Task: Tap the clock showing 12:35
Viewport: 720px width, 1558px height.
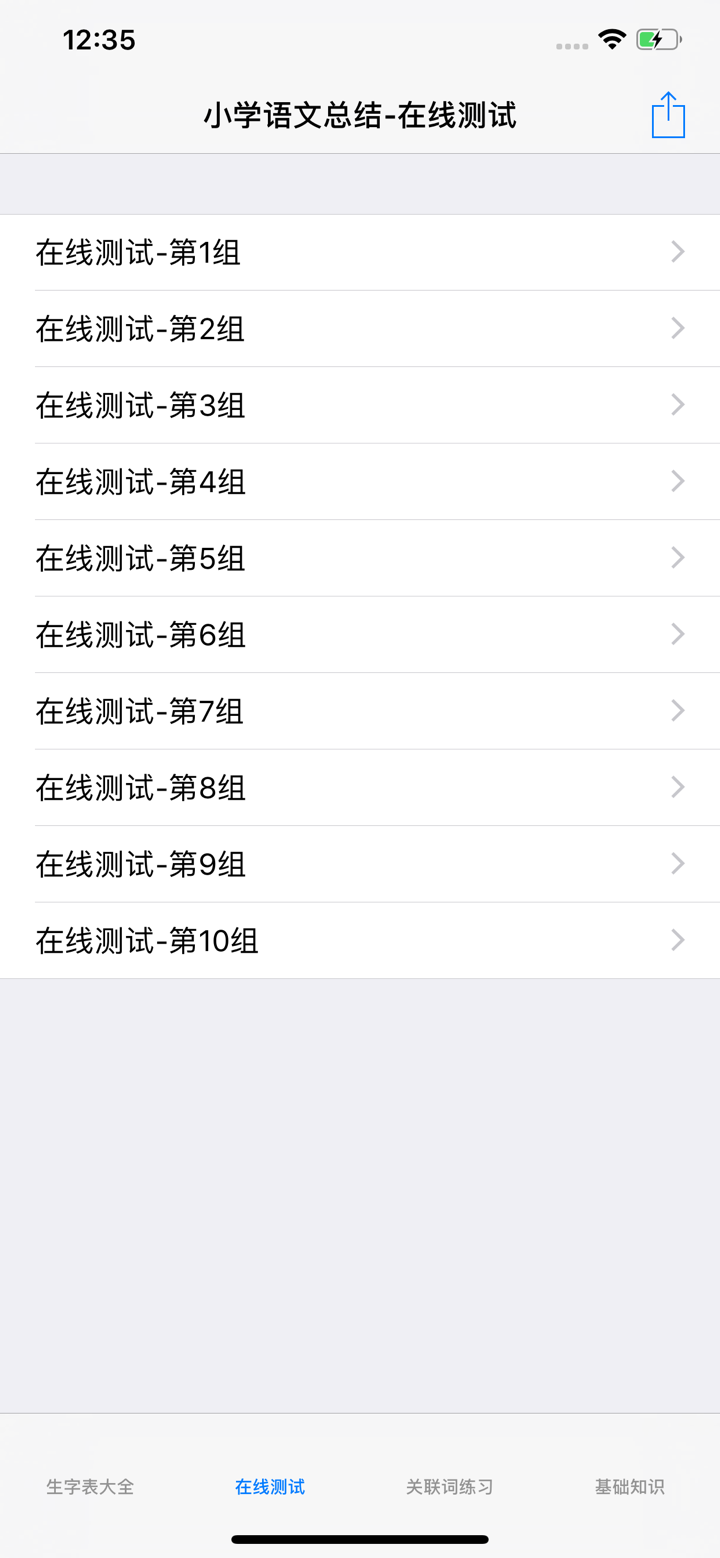Action: point(95,41)
